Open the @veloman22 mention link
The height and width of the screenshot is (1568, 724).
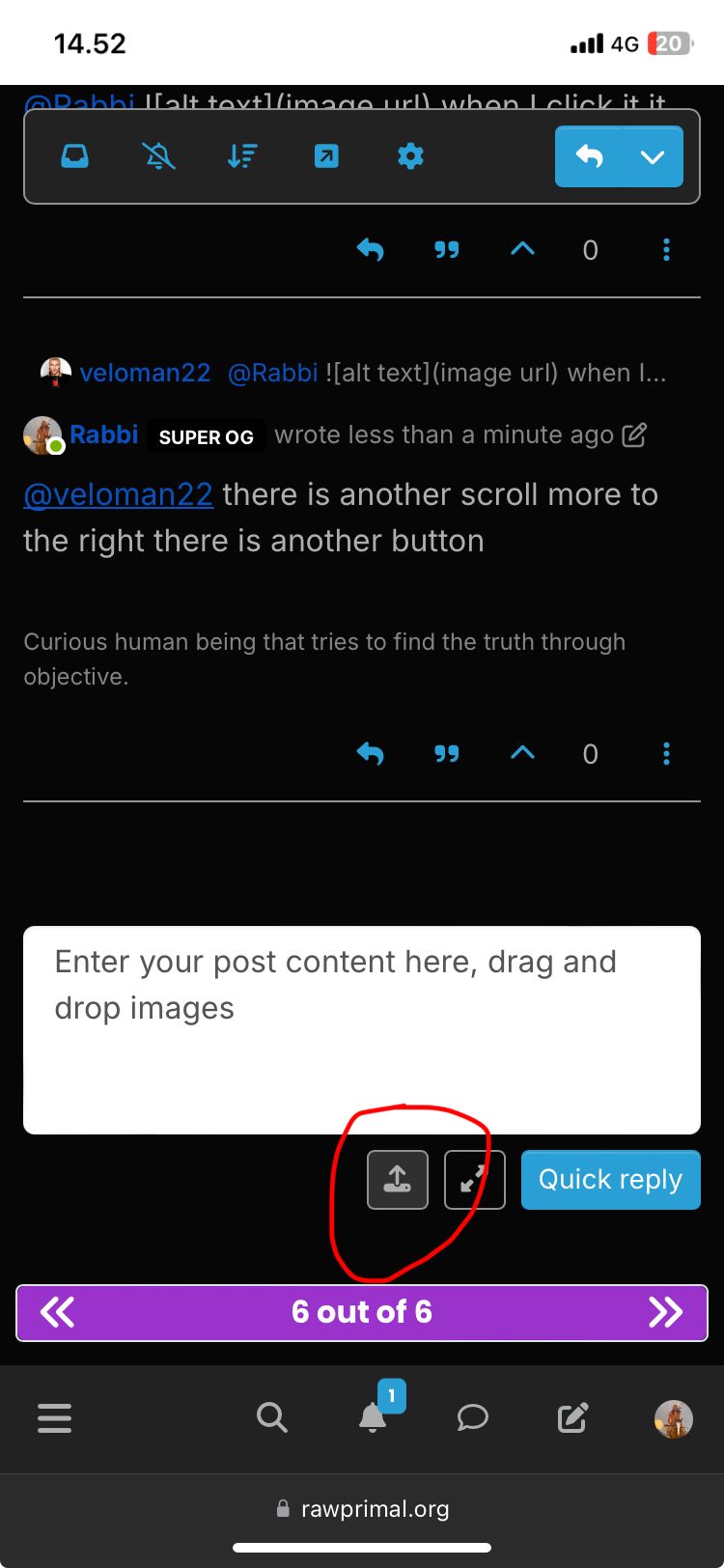pos(118,494)
